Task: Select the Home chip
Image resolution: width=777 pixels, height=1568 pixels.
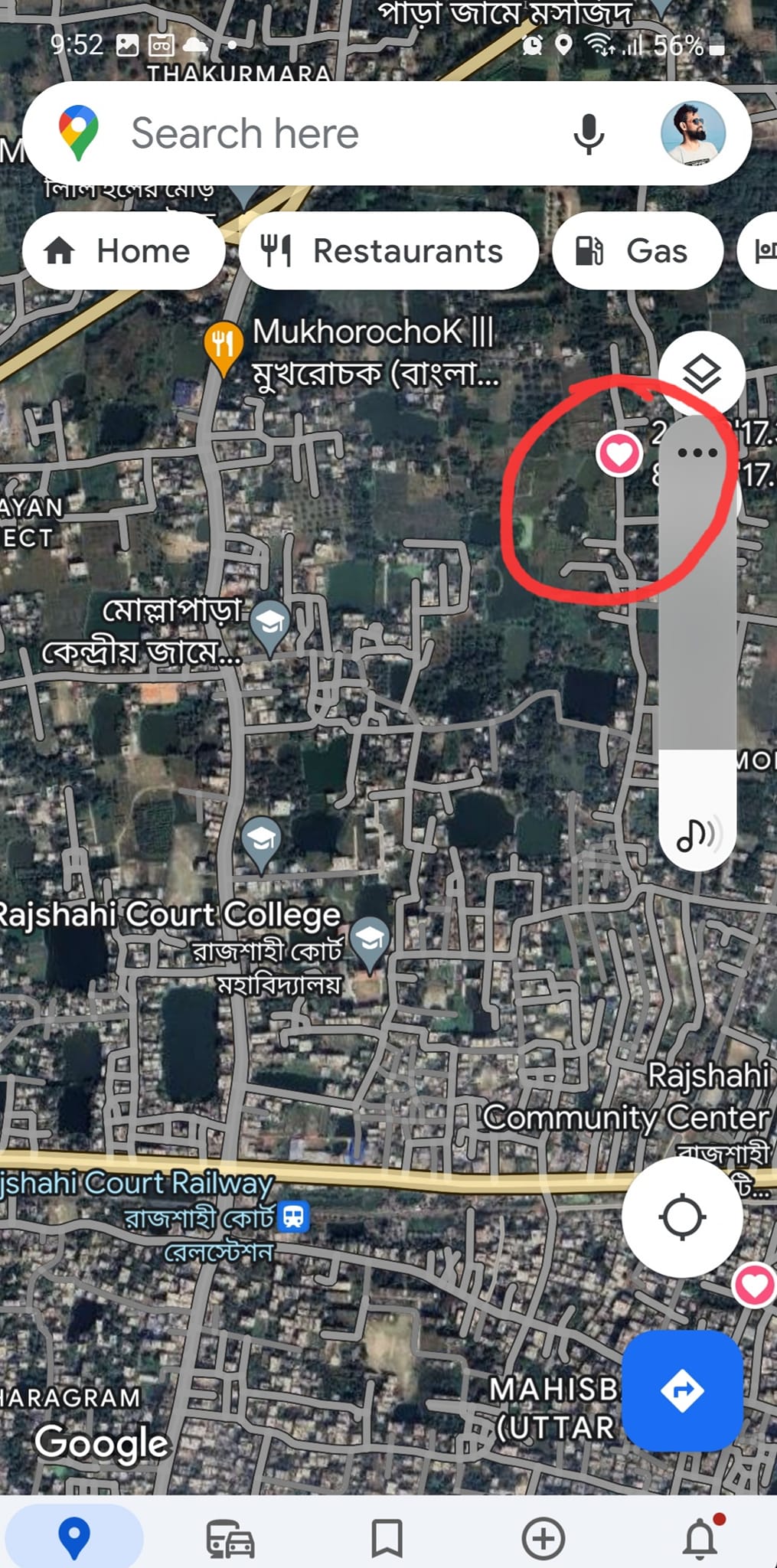Action: (122, 251)
